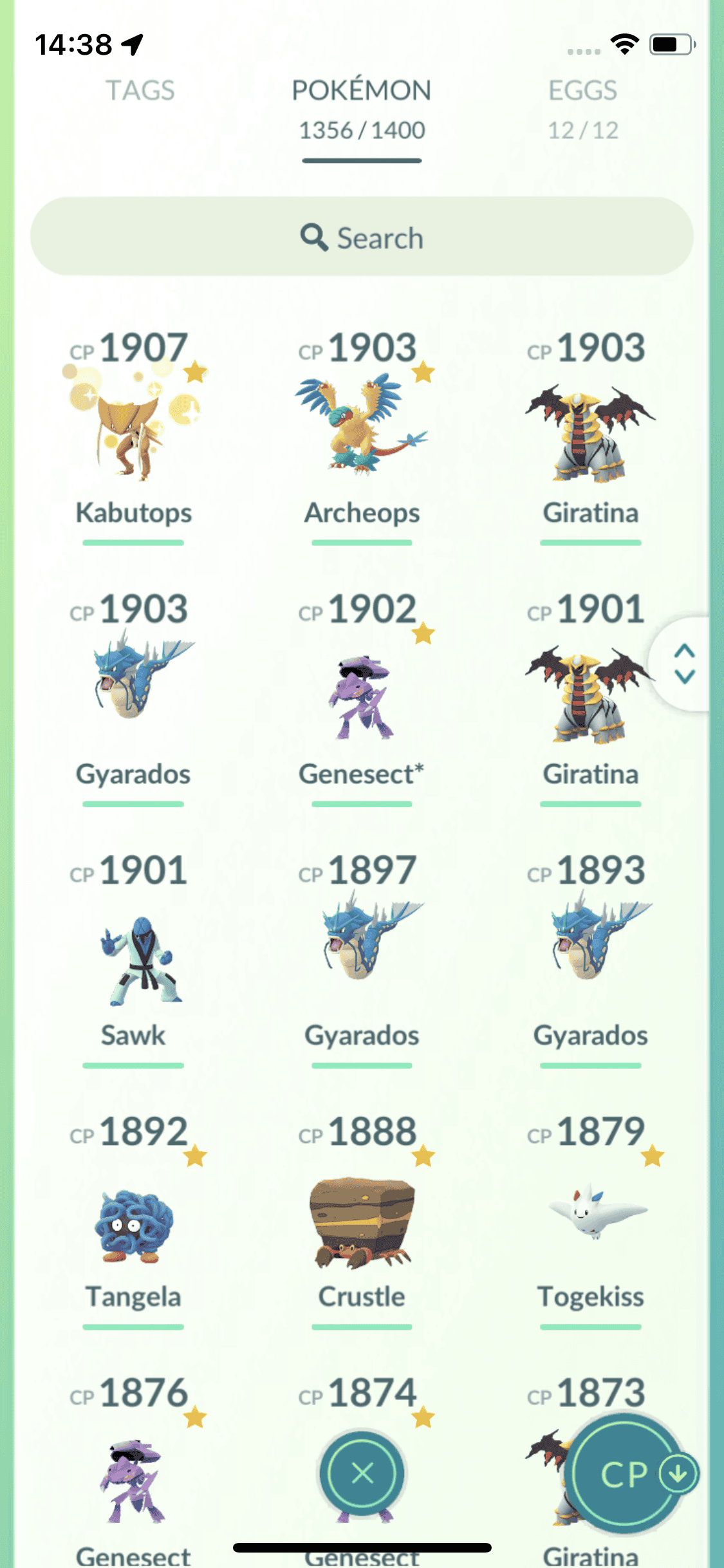This screenshot has height=1568, width=724.
Task: Change the CP sort order
Action: [x=627, y=1473]
